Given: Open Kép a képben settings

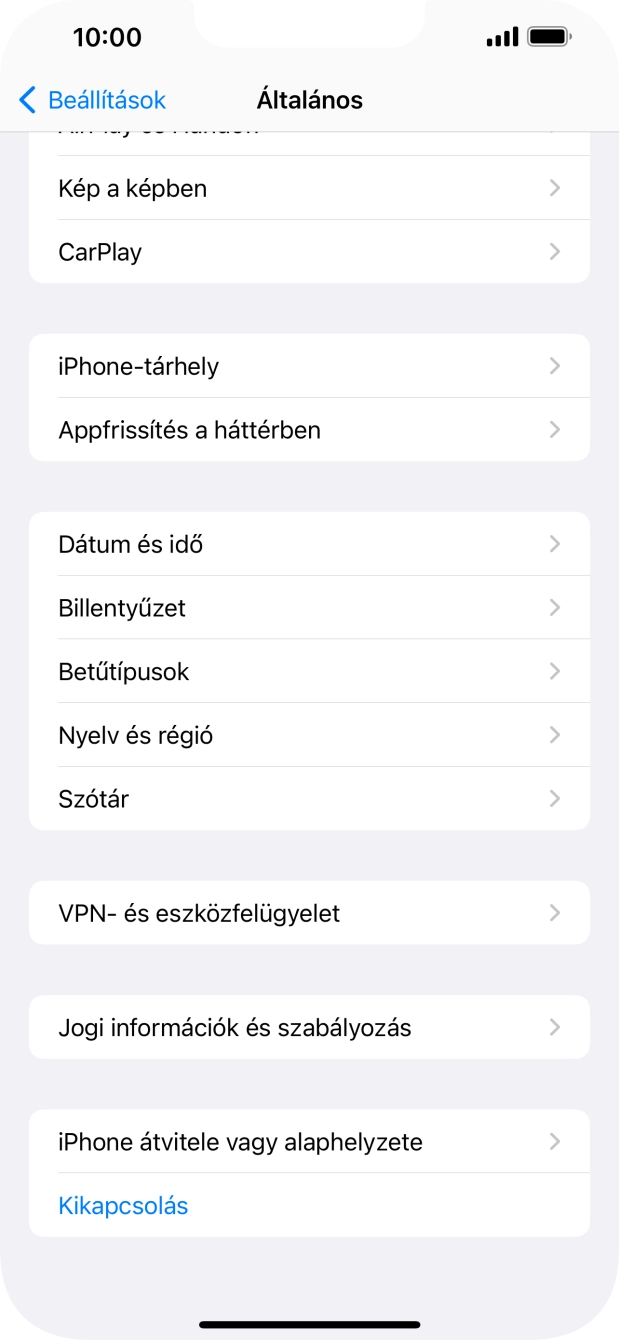Looking at the screenshot, I should pos(309,188).
